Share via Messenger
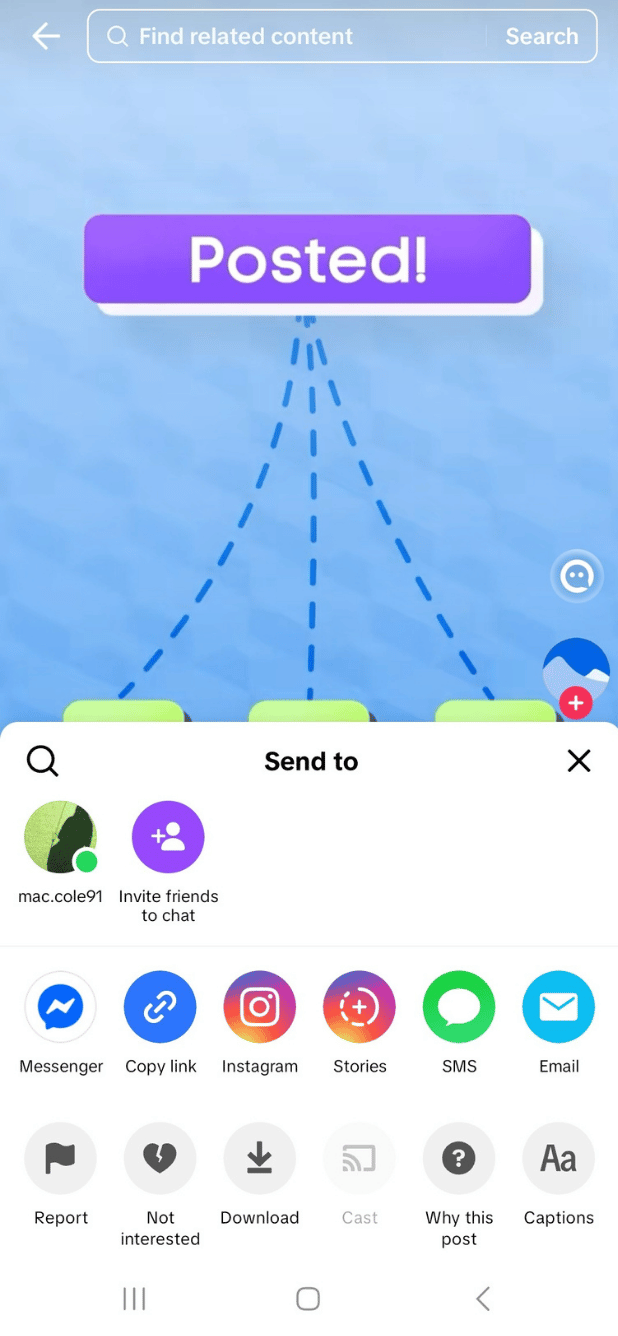Viewport: 618px width, 1336px height. (60, 1007)
